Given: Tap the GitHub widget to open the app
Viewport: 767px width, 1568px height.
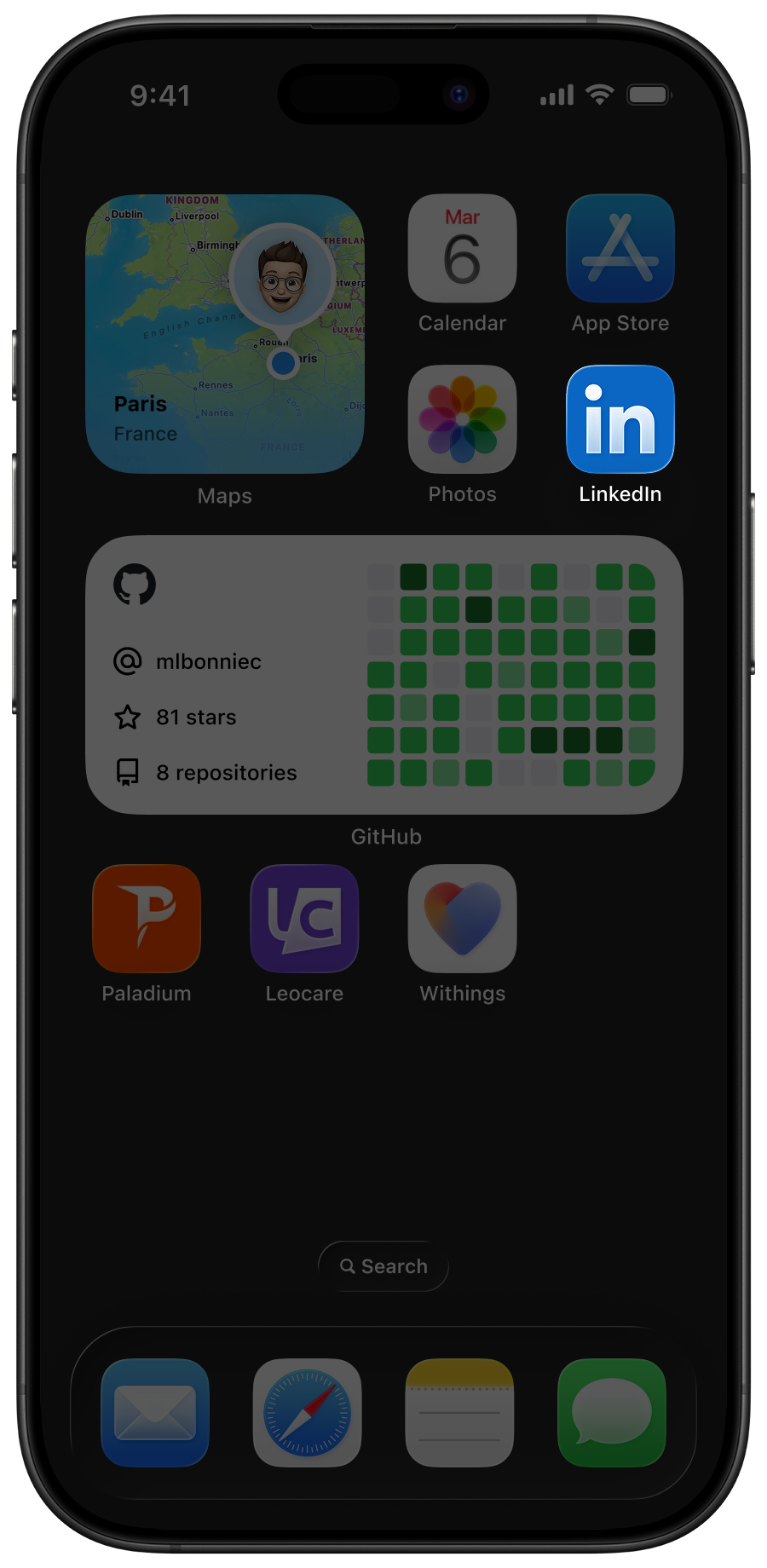Looking at the screenshot, I should click(383, 673).
